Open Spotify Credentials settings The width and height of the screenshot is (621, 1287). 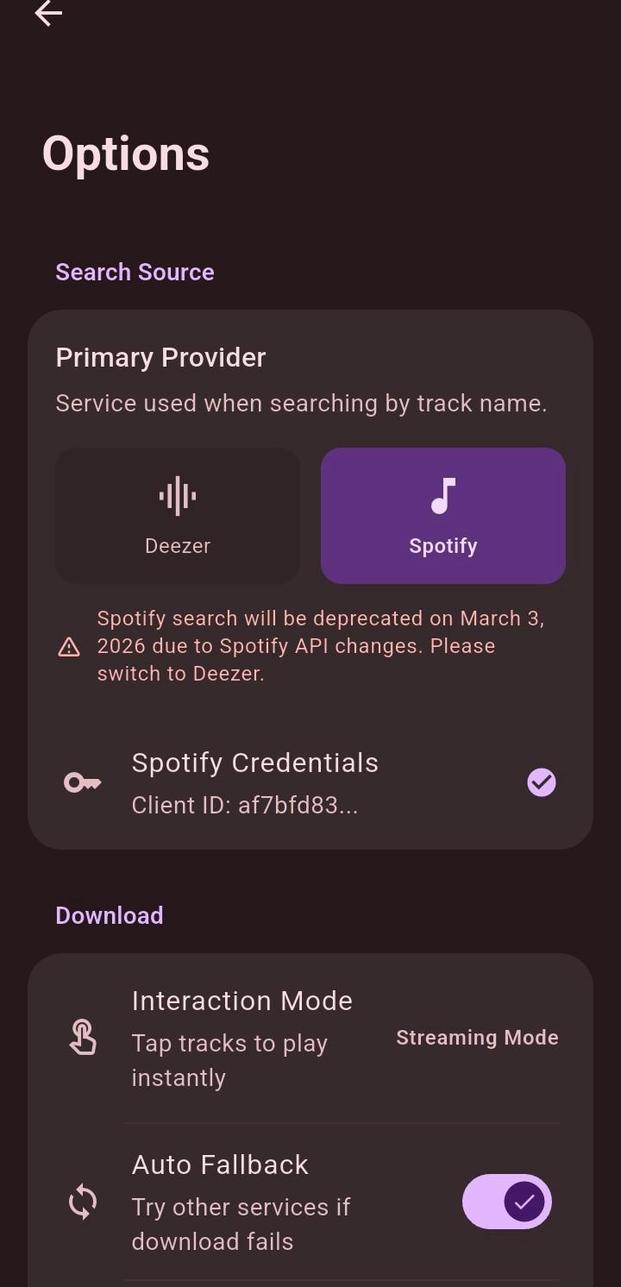310,782
